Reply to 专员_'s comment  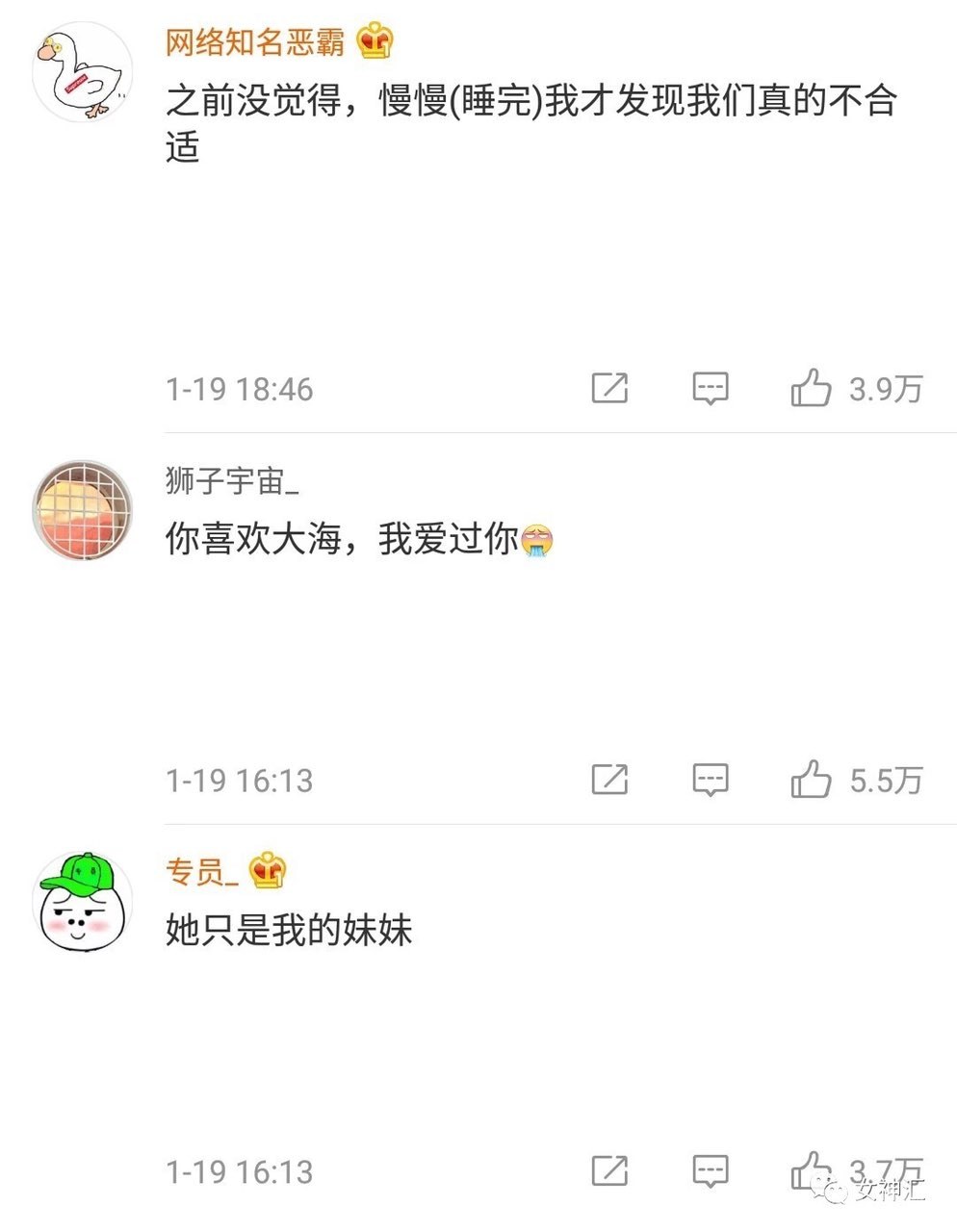pyautogui.click(x=711, y=1170)
